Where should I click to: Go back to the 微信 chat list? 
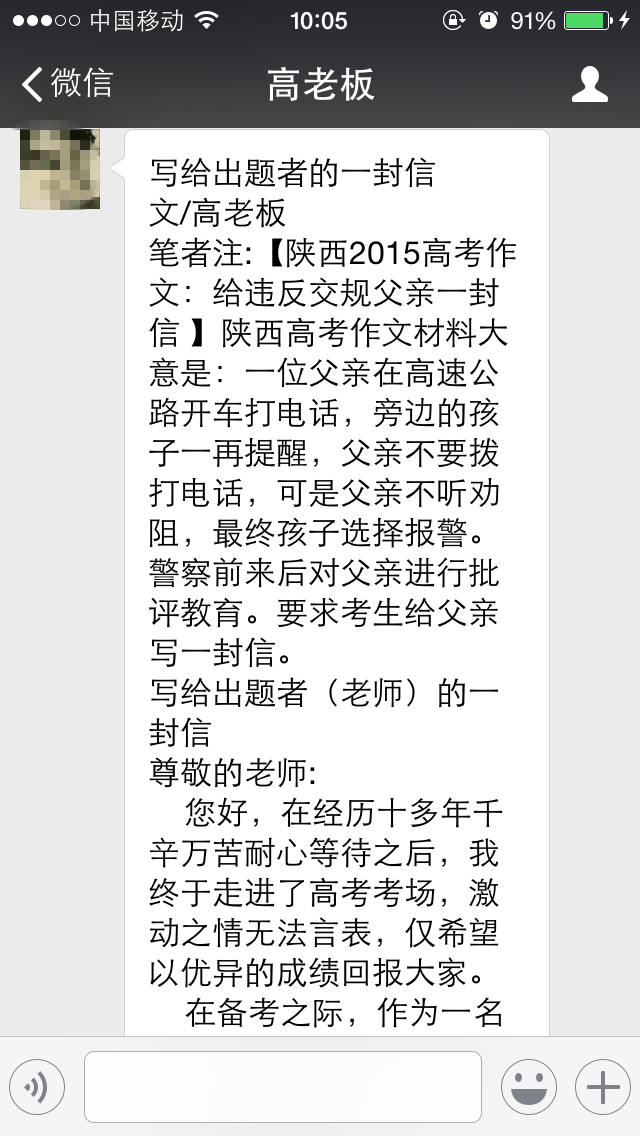coord(68,84)
